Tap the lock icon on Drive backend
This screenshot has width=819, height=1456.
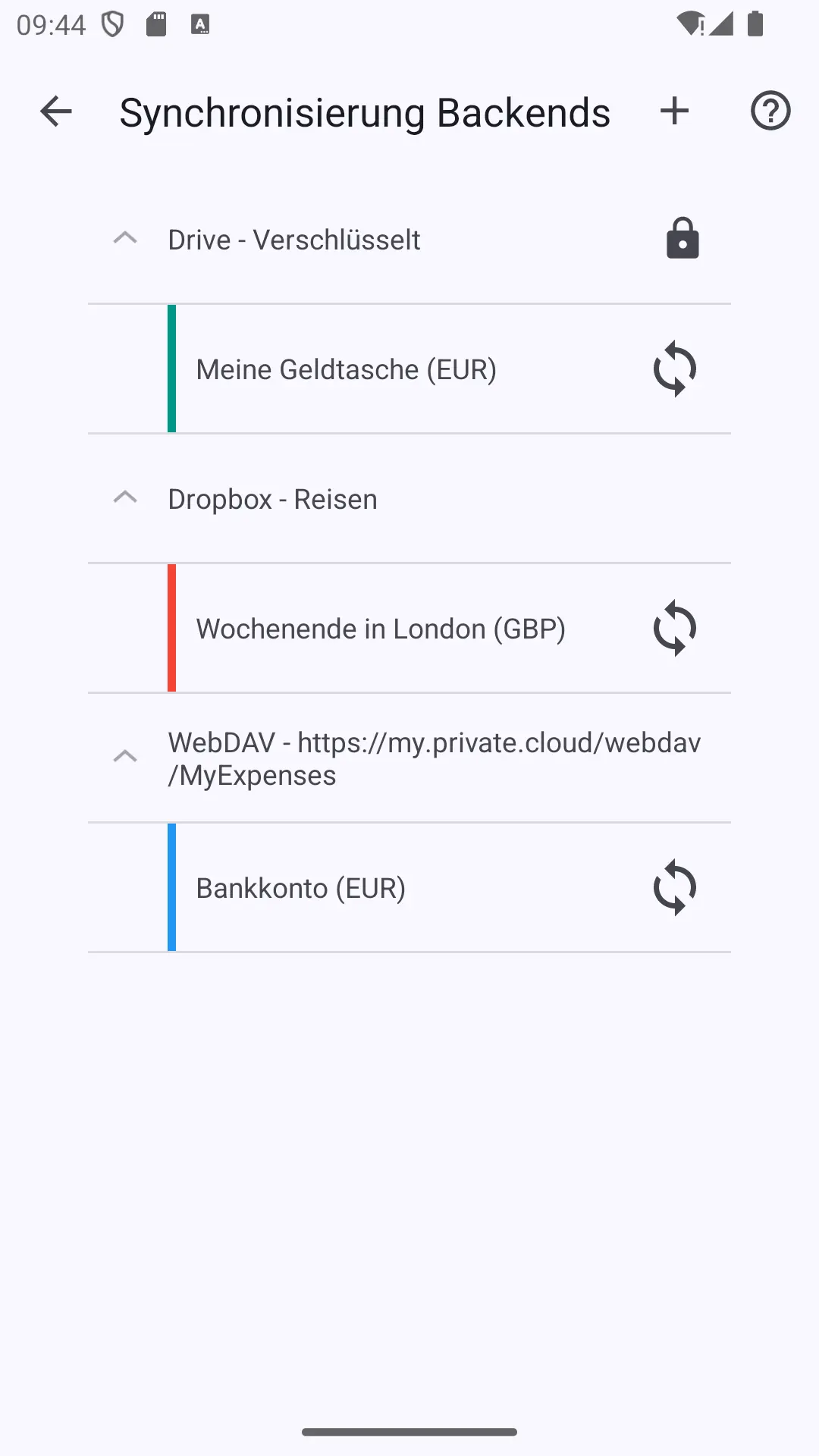coord(682,238)
